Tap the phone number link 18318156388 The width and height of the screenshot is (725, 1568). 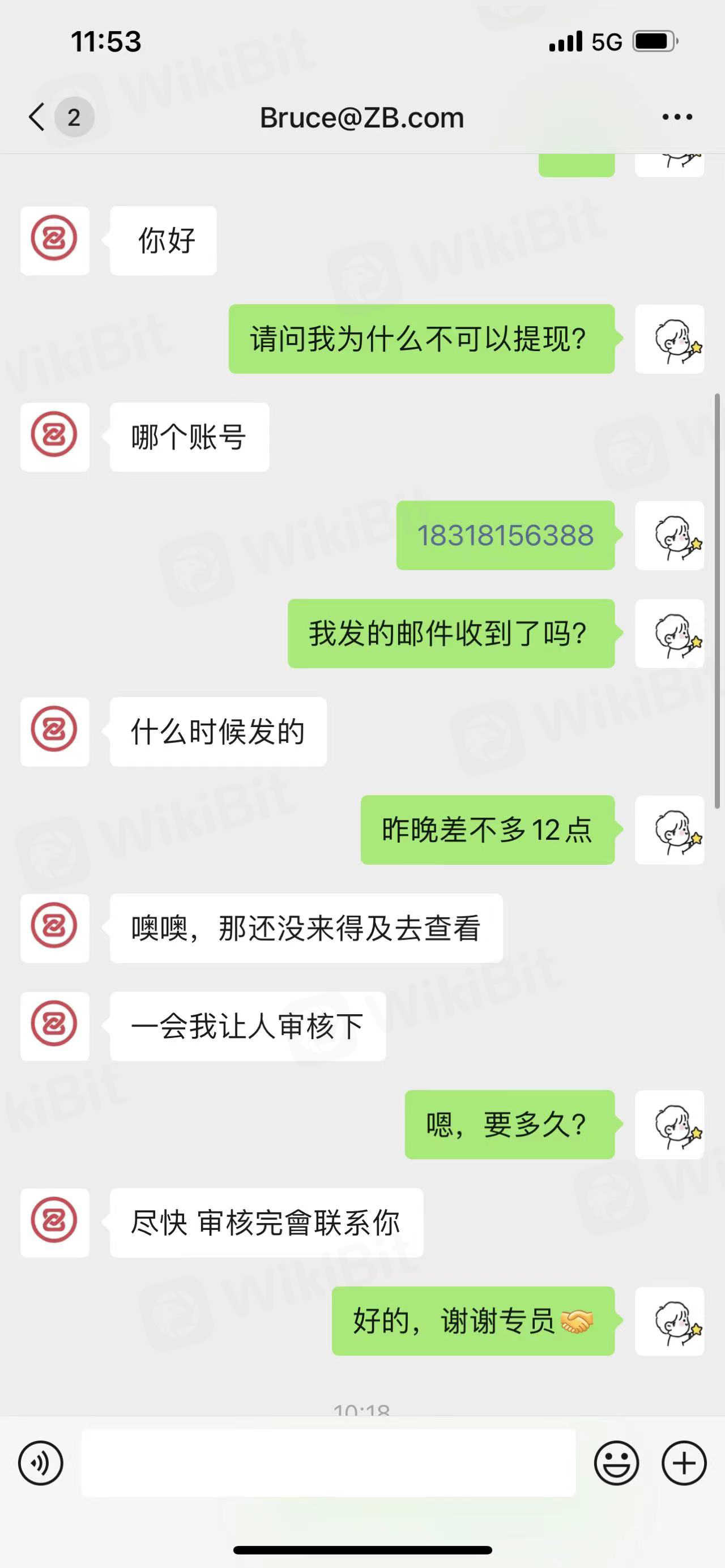click(505, 536)
